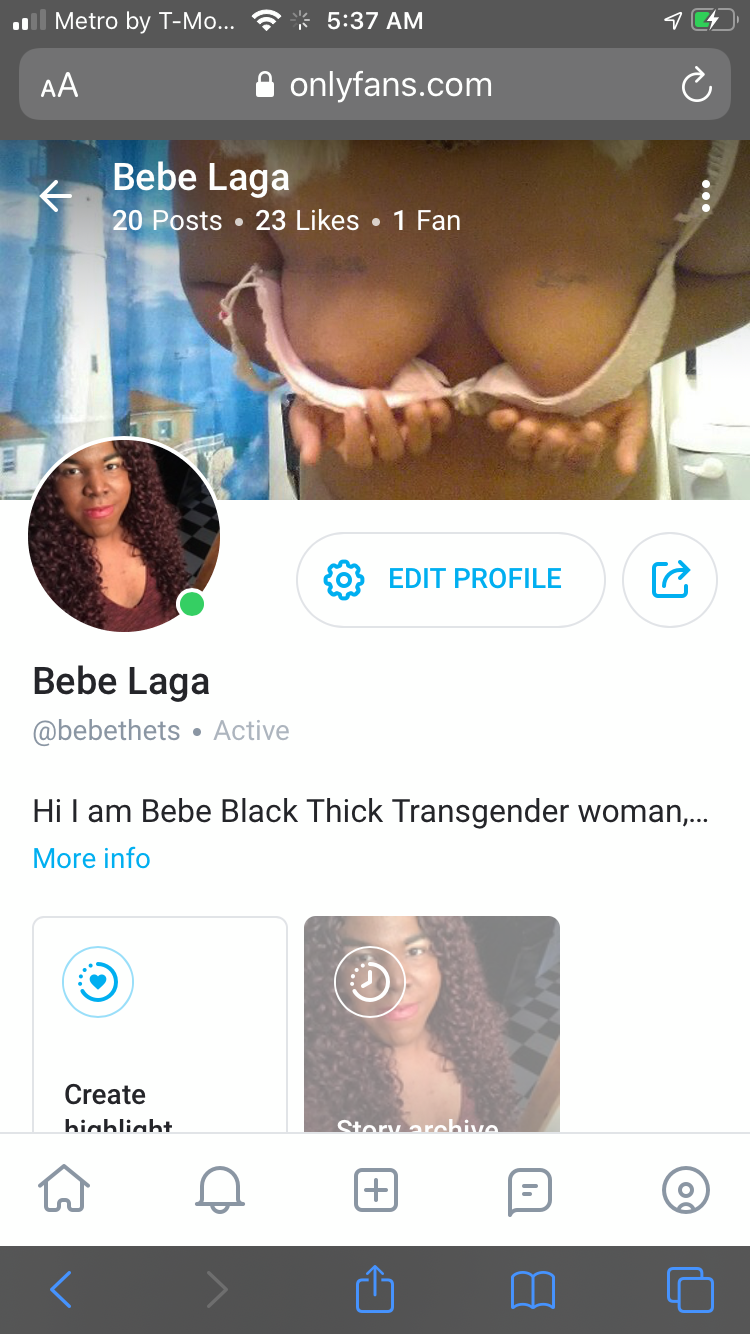Reload the page in Safari
The image size is (750, 1334).
(696, 86)
